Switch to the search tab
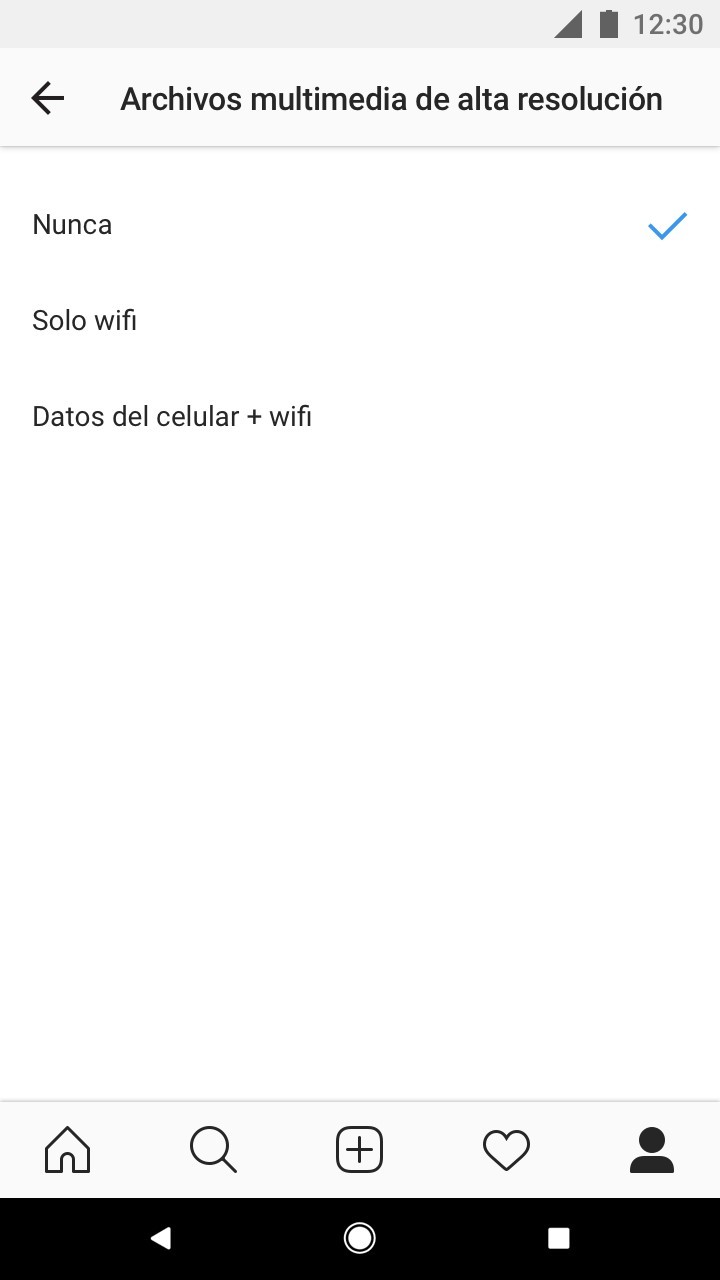 coord(213,1149)
